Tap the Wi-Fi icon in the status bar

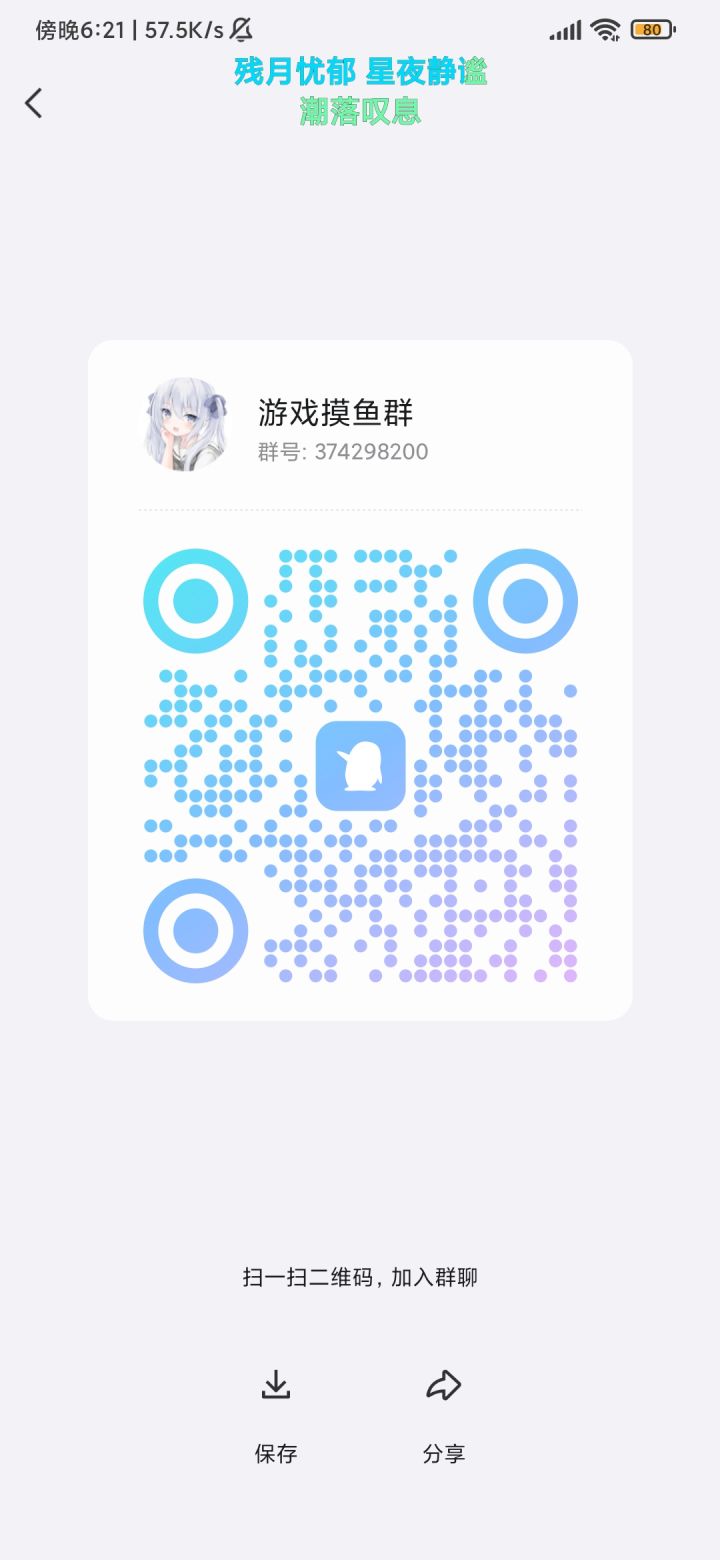604,29
